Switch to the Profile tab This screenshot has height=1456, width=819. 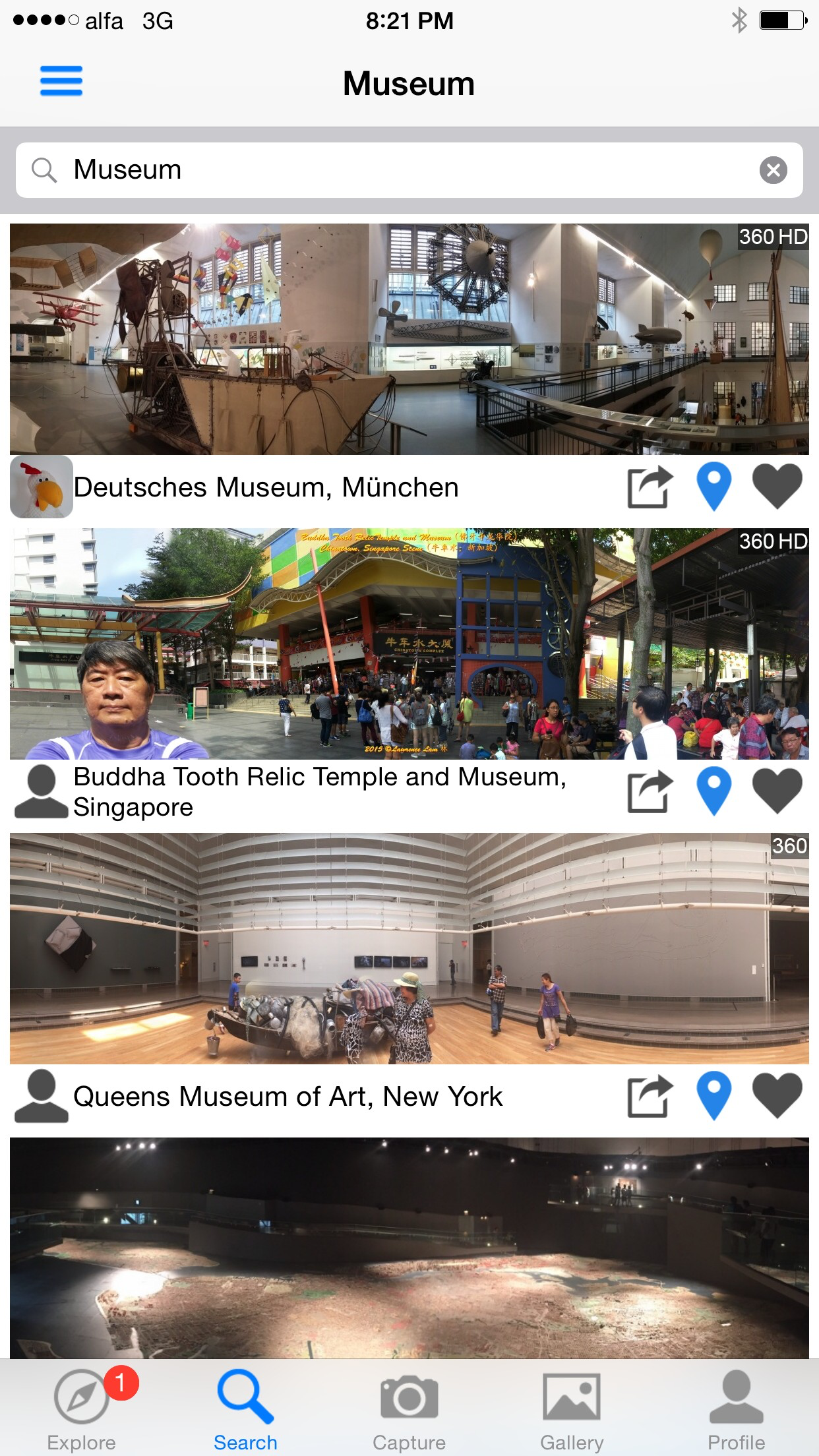[736, 1409]
